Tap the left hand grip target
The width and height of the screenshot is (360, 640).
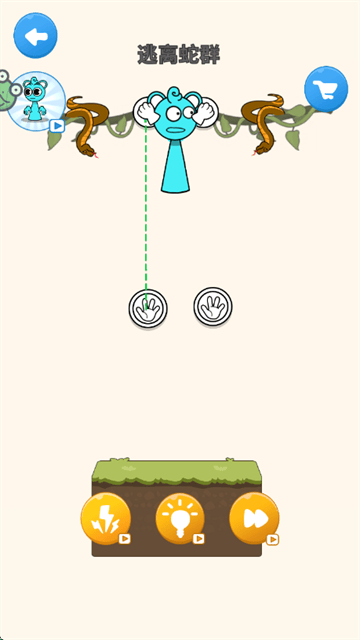[148, 308]
